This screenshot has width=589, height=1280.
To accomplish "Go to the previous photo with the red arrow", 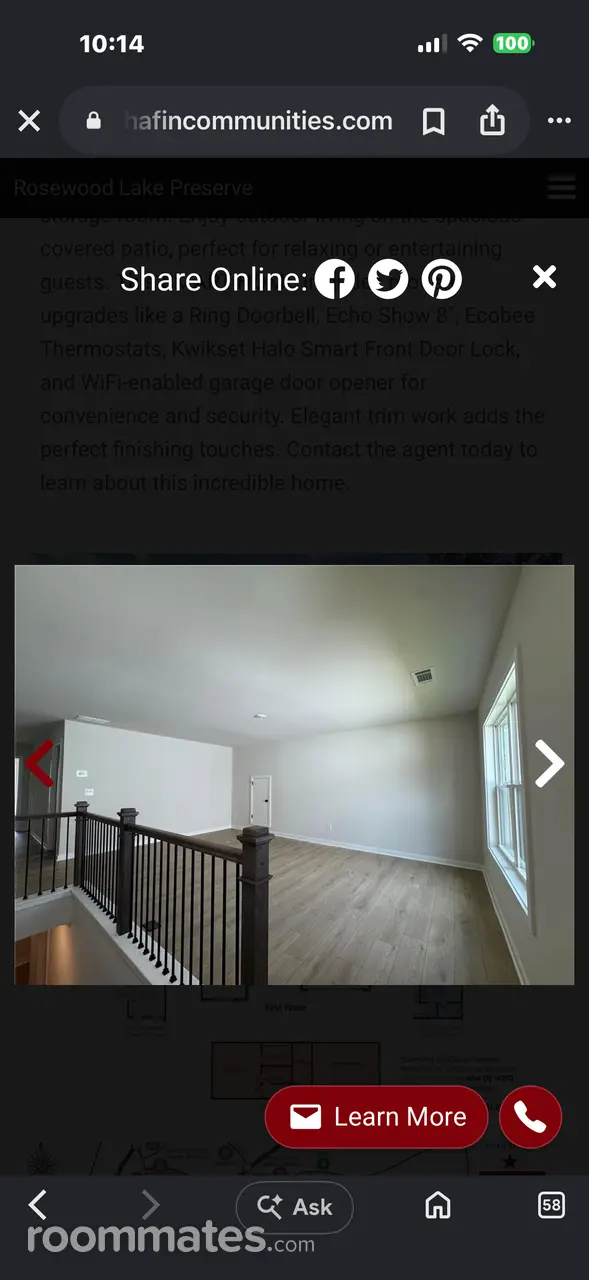I will (40, 764).
